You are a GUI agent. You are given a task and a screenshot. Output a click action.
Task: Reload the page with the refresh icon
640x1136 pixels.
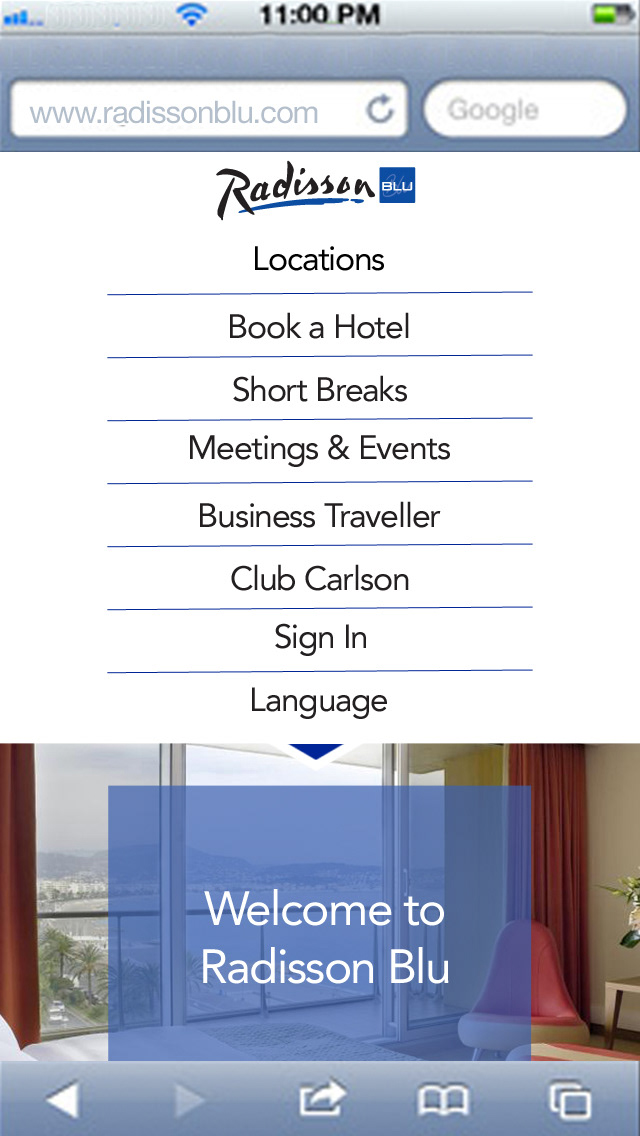point(380,110)
